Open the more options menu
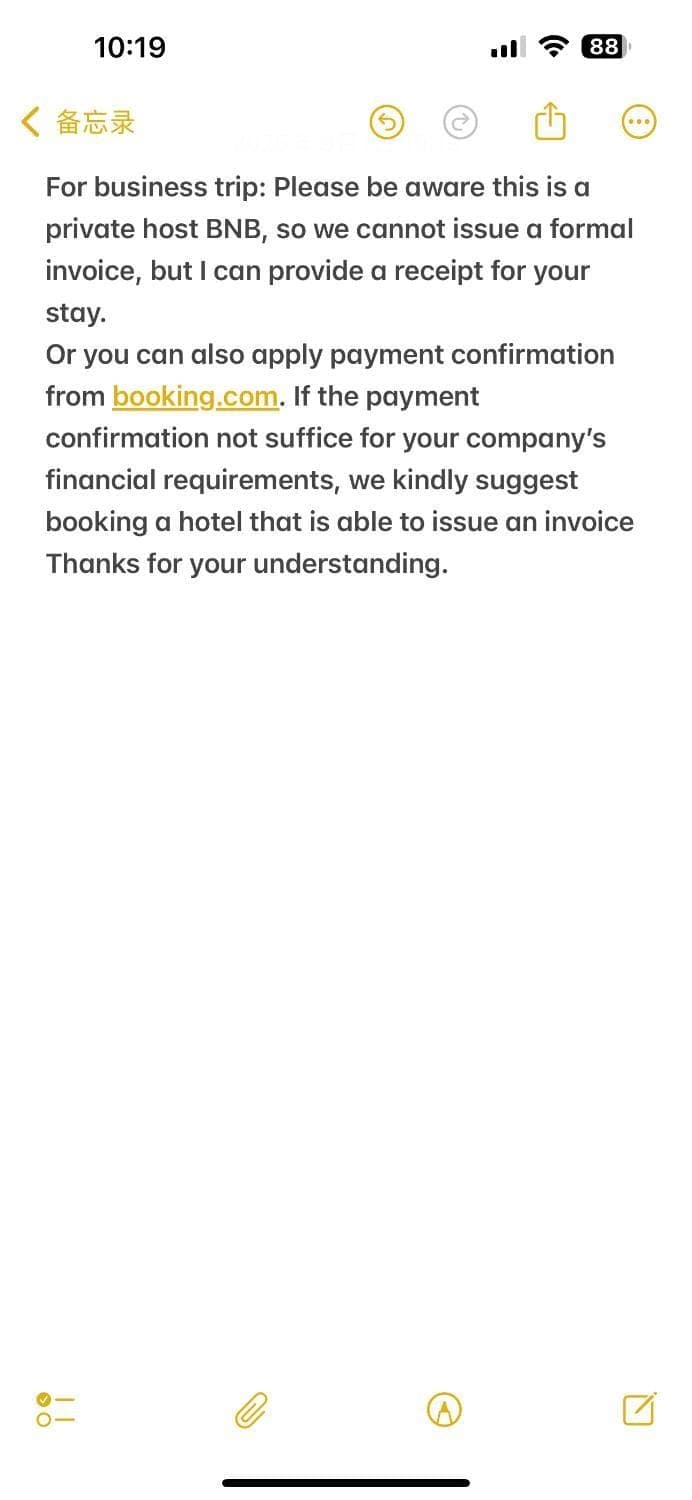 (x=639, y=123)
